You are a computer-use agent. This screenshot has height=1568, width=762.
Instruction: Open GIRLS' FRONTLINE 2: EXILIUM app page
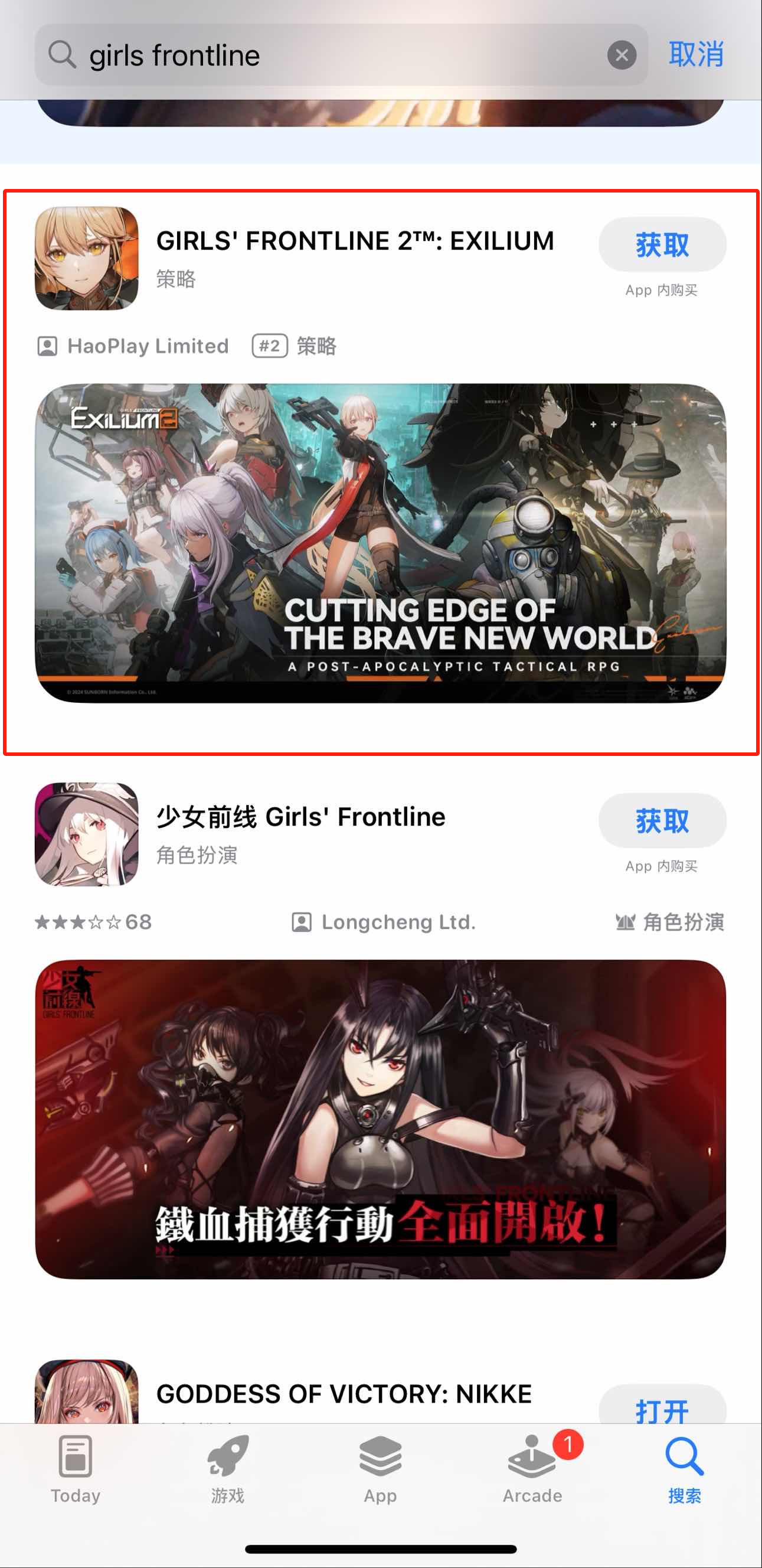point(355,242)
